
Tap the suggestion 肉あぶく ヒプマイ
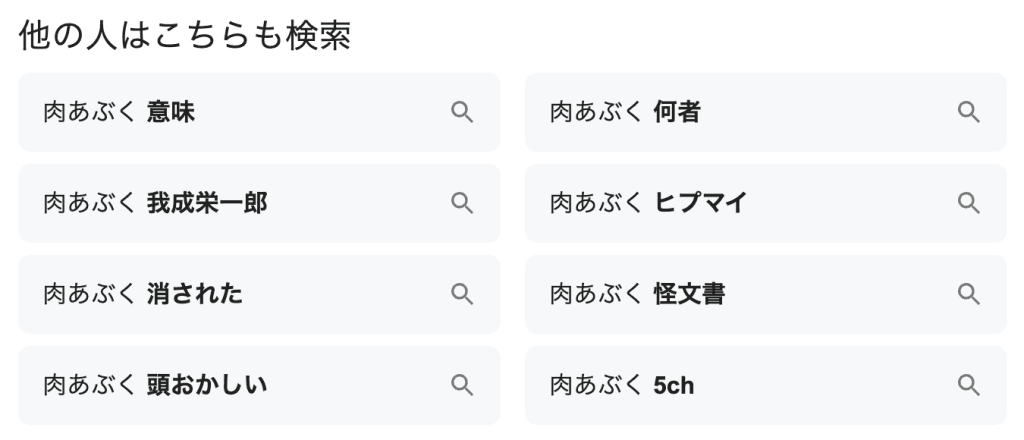pos(765,203)
